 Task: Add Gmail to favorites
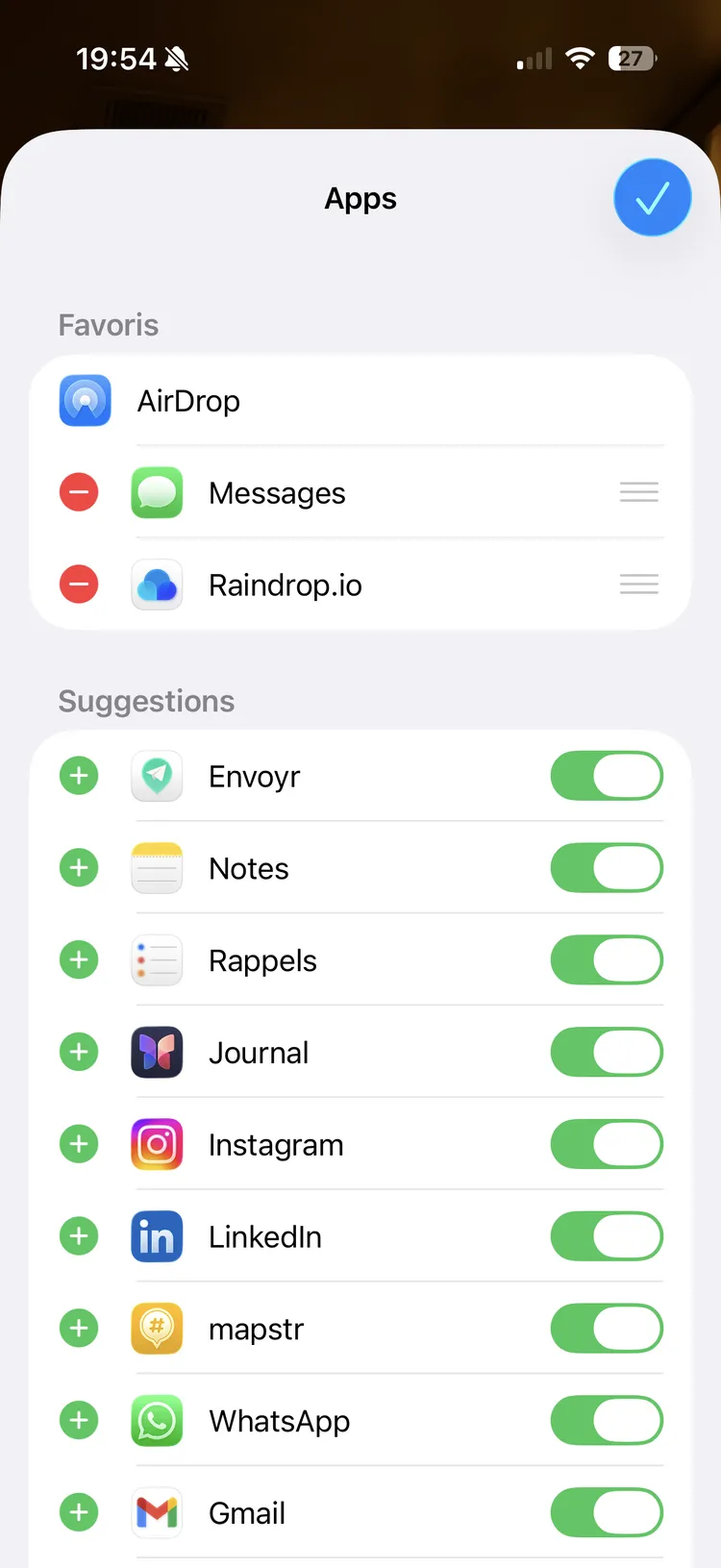point(79,1512)
